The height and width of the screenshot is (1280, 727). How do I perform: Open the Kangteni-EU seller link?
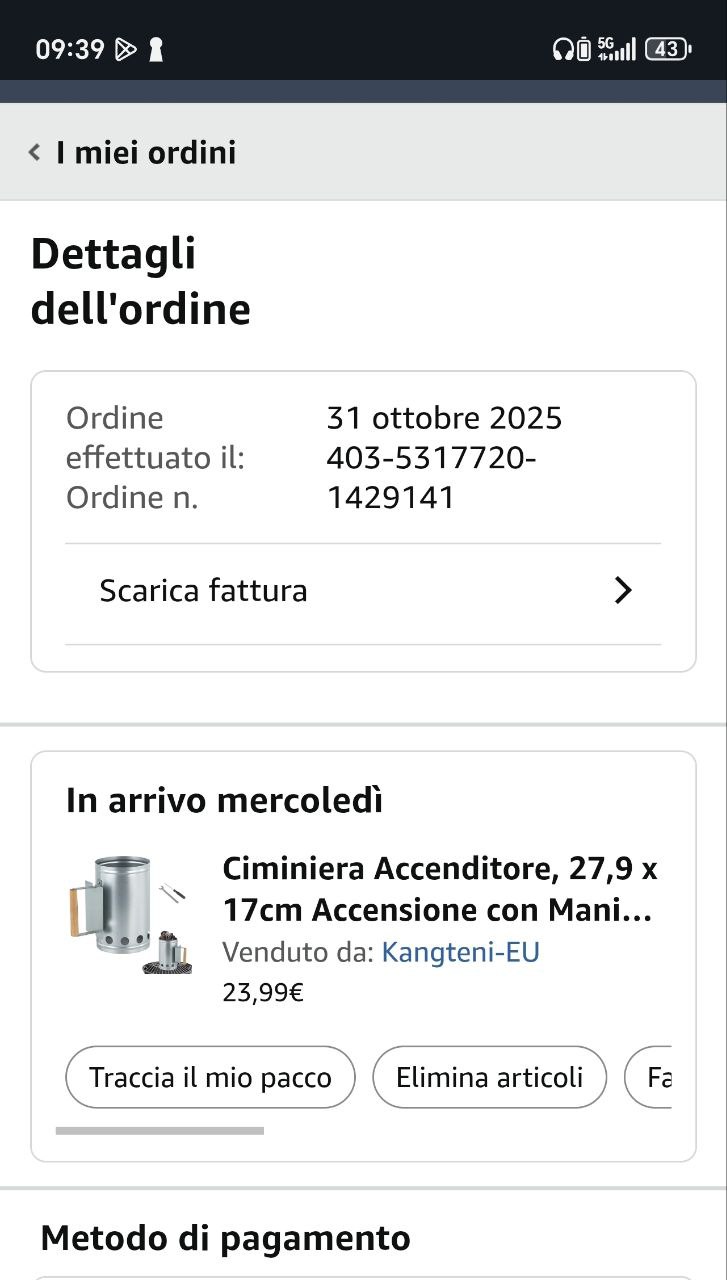tap(460, 952)
